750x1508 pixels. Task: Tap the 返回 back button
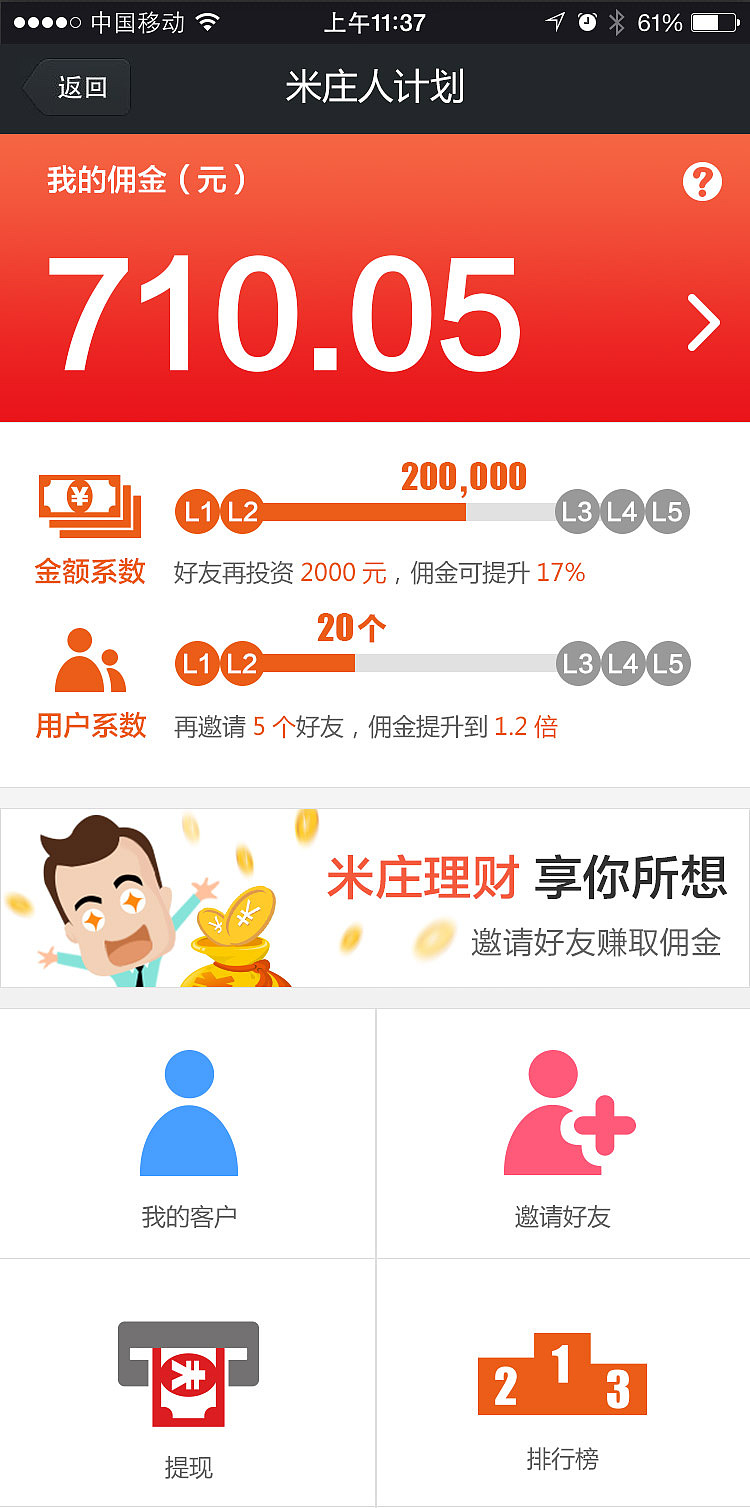pyautogui.click(x=78, y=88)
